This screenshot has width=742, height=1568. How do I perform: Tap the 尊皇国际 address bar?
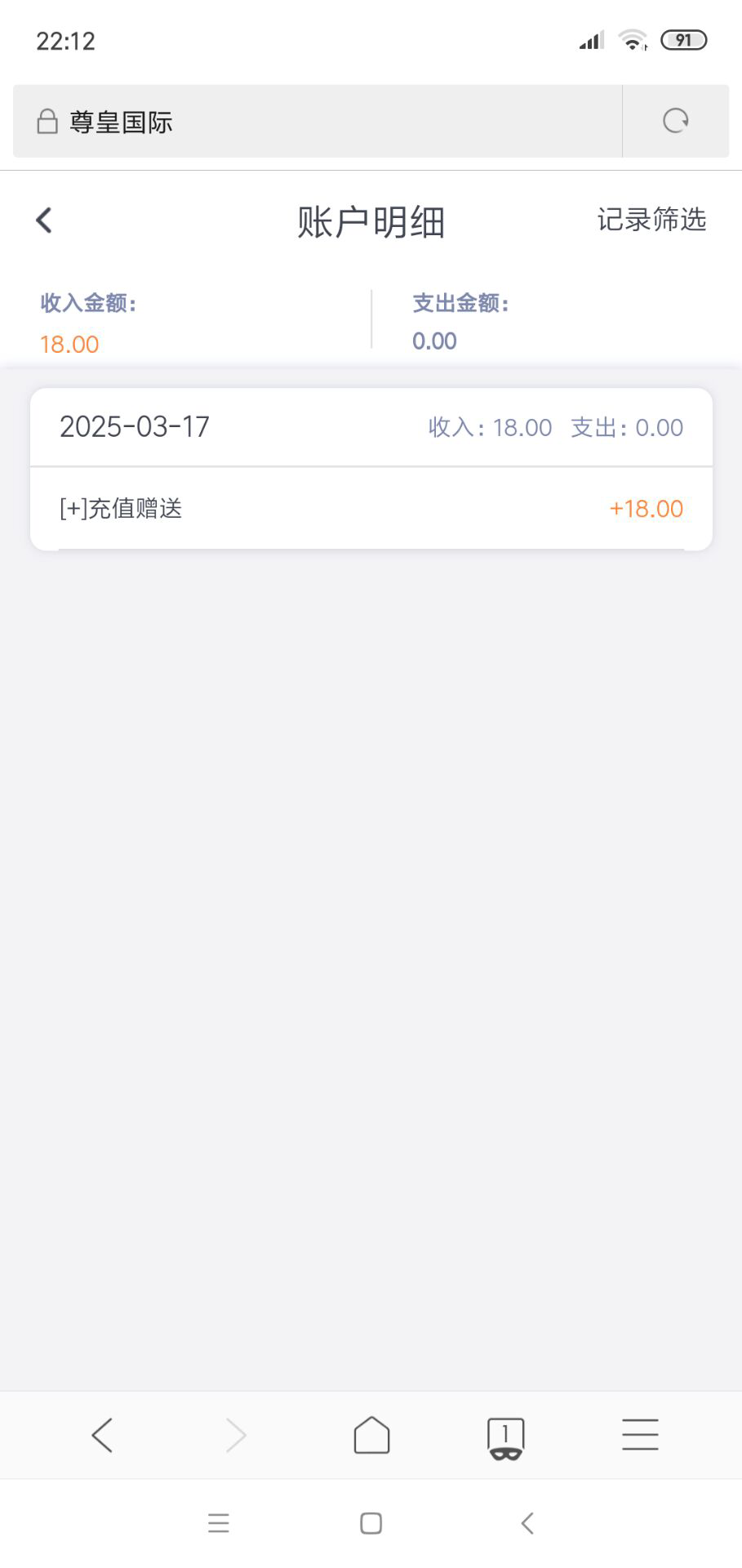pos(317,122)
